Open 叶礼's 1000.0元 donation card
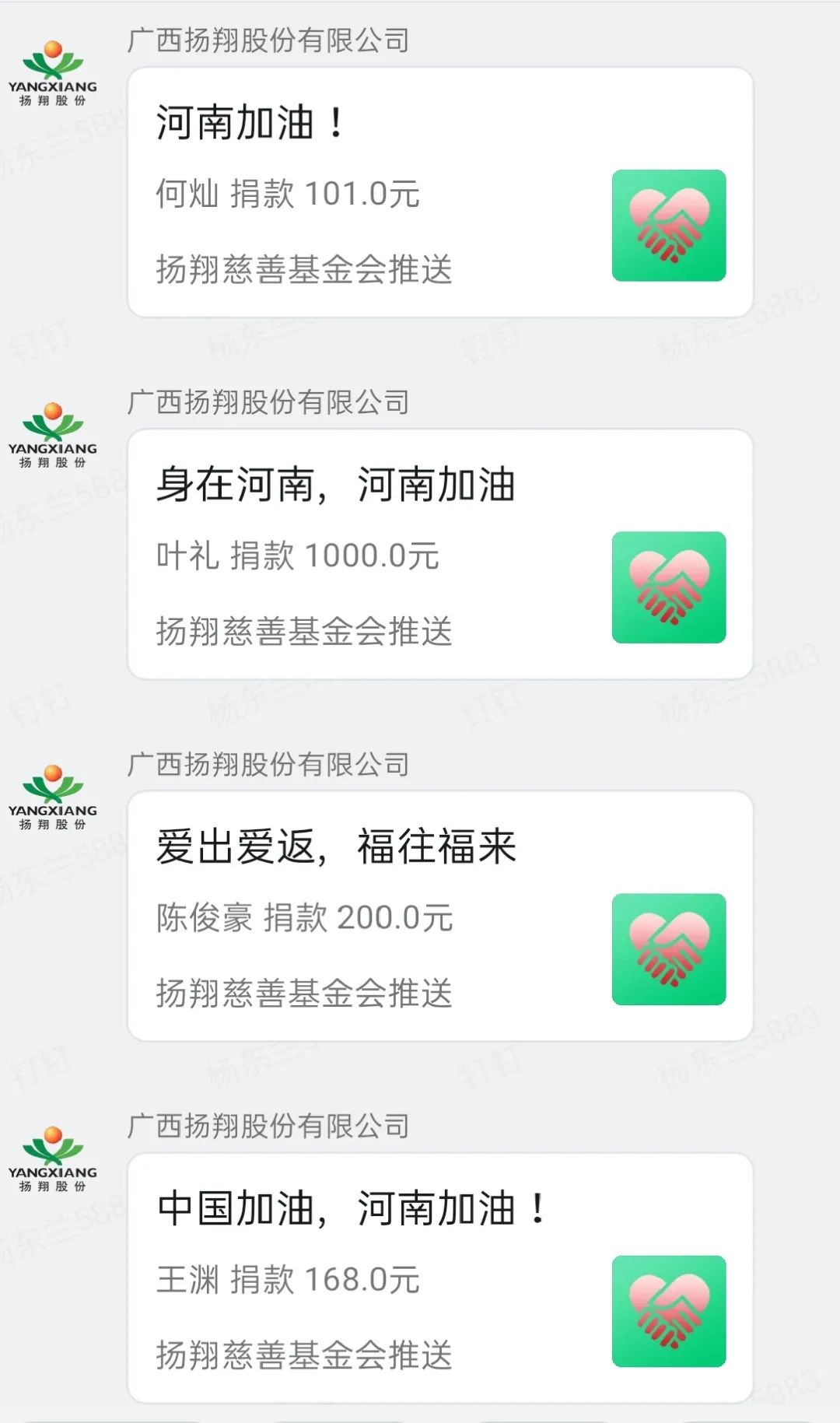Viewport: 840px width, 1423px height. click(x=440, y=554)
